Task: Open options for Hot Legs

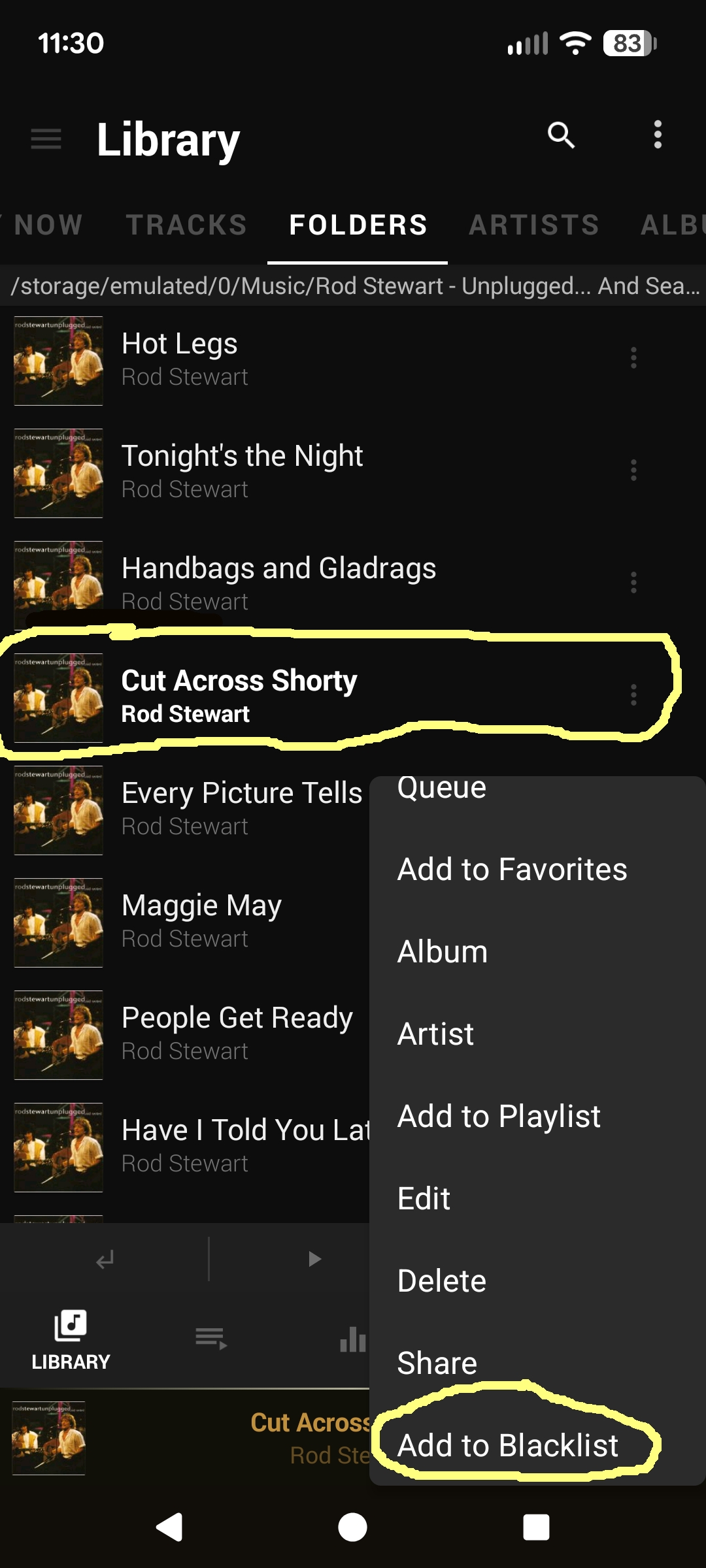Action: coord(633,358)
